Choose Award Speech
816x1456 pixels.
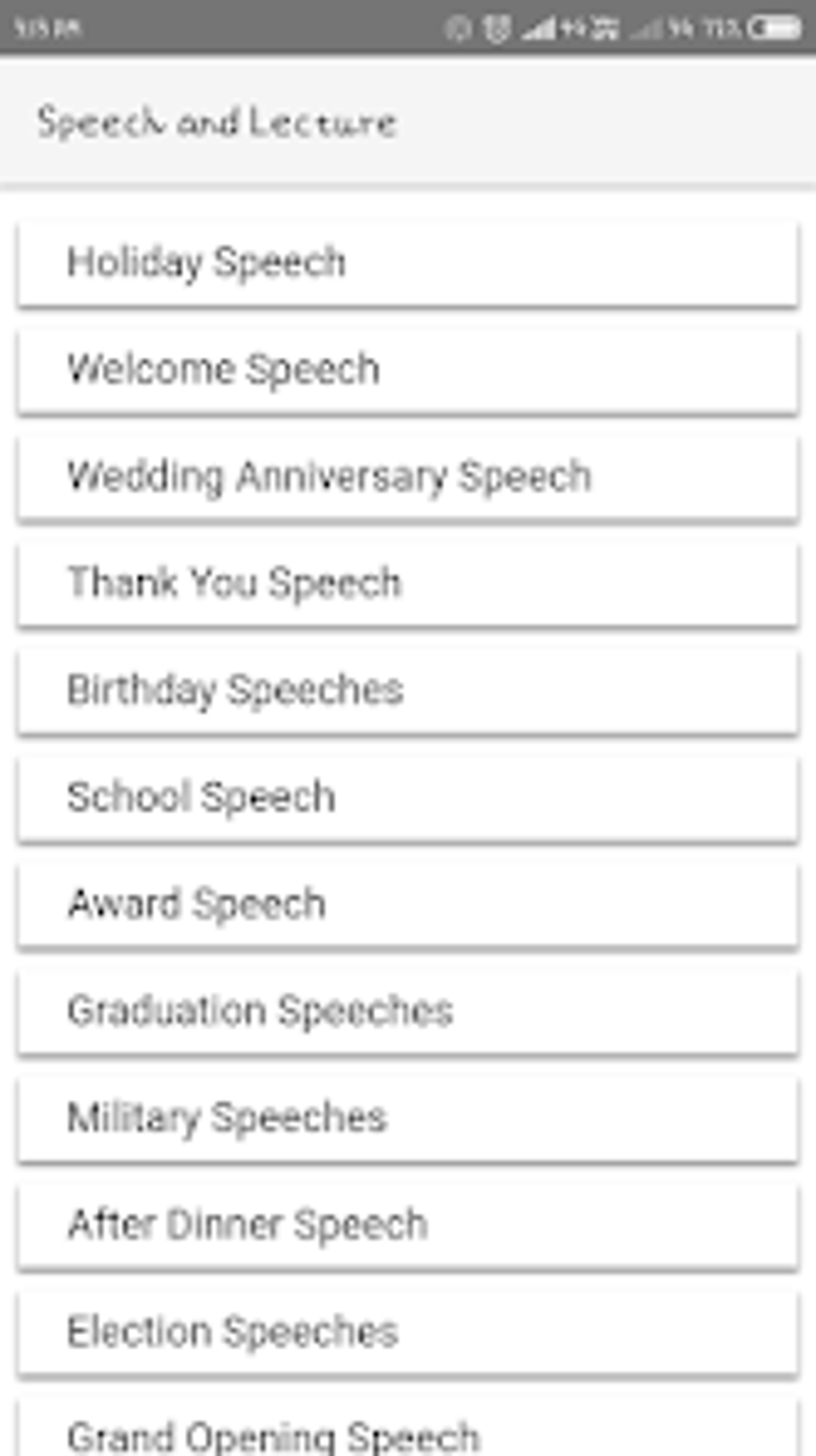click(407, 904)
